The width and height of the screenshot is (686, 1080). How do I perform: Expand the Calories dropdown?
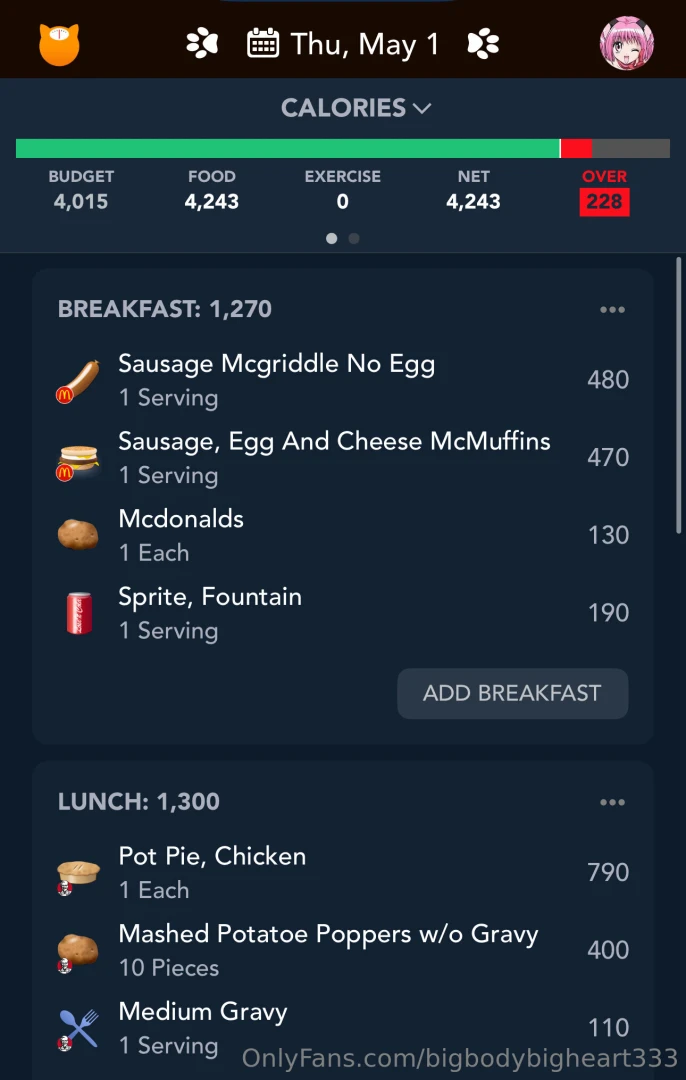click(355, 108)
